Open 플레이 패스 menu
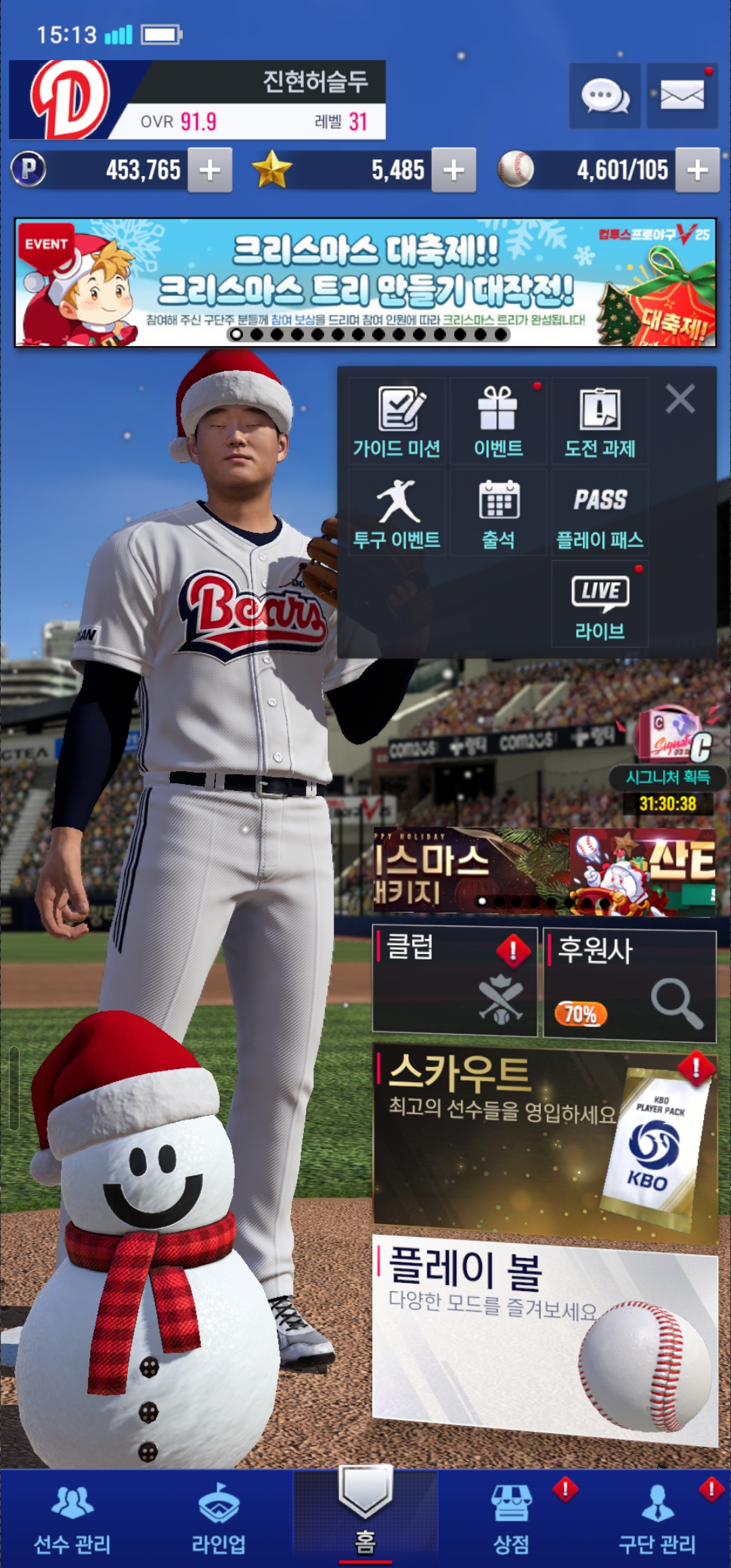Viewport: 731px width, 1568px height. 600,513
